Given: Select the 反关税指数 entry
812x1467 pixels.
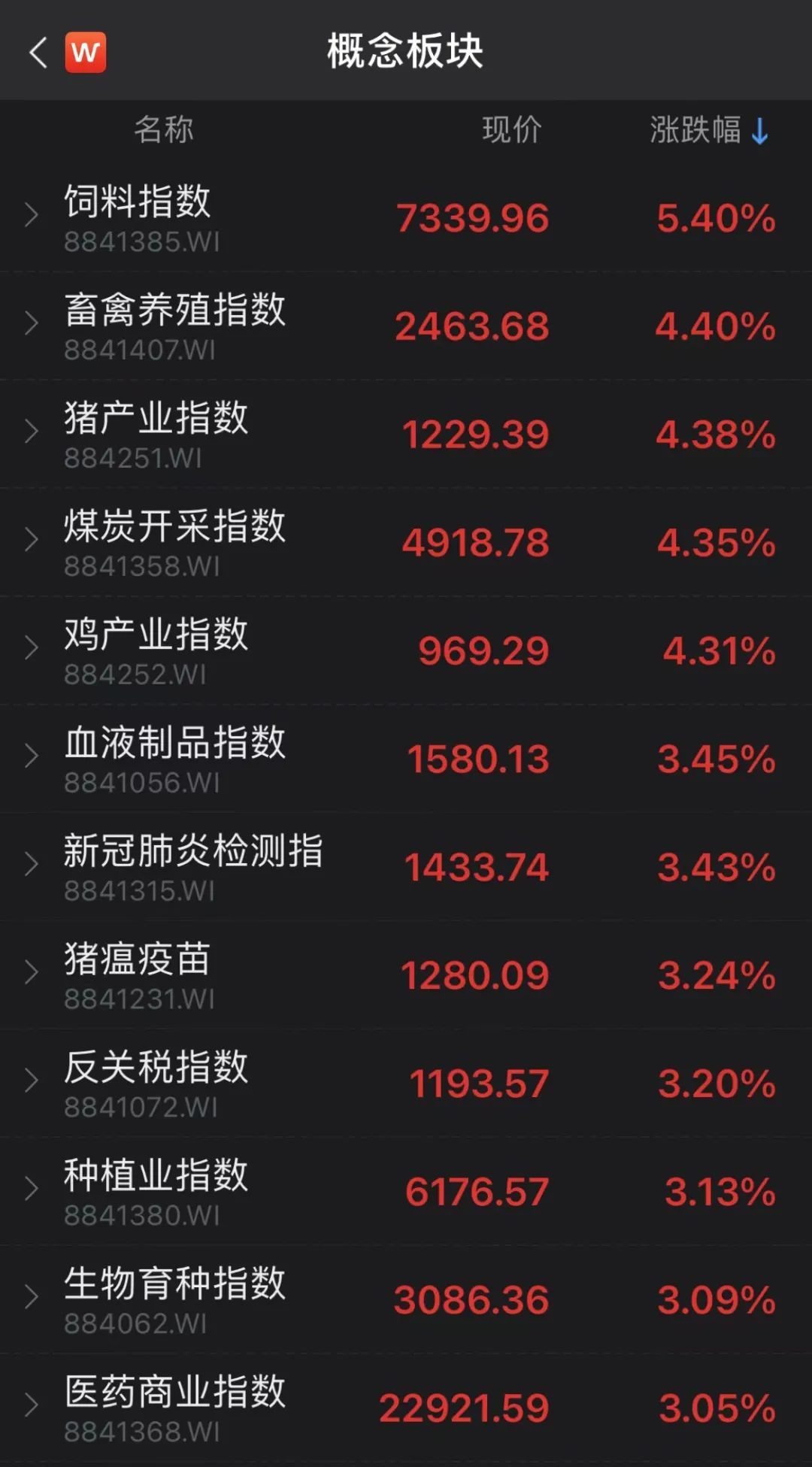Looking at the screenshot, I should [x=406, y=1084].
